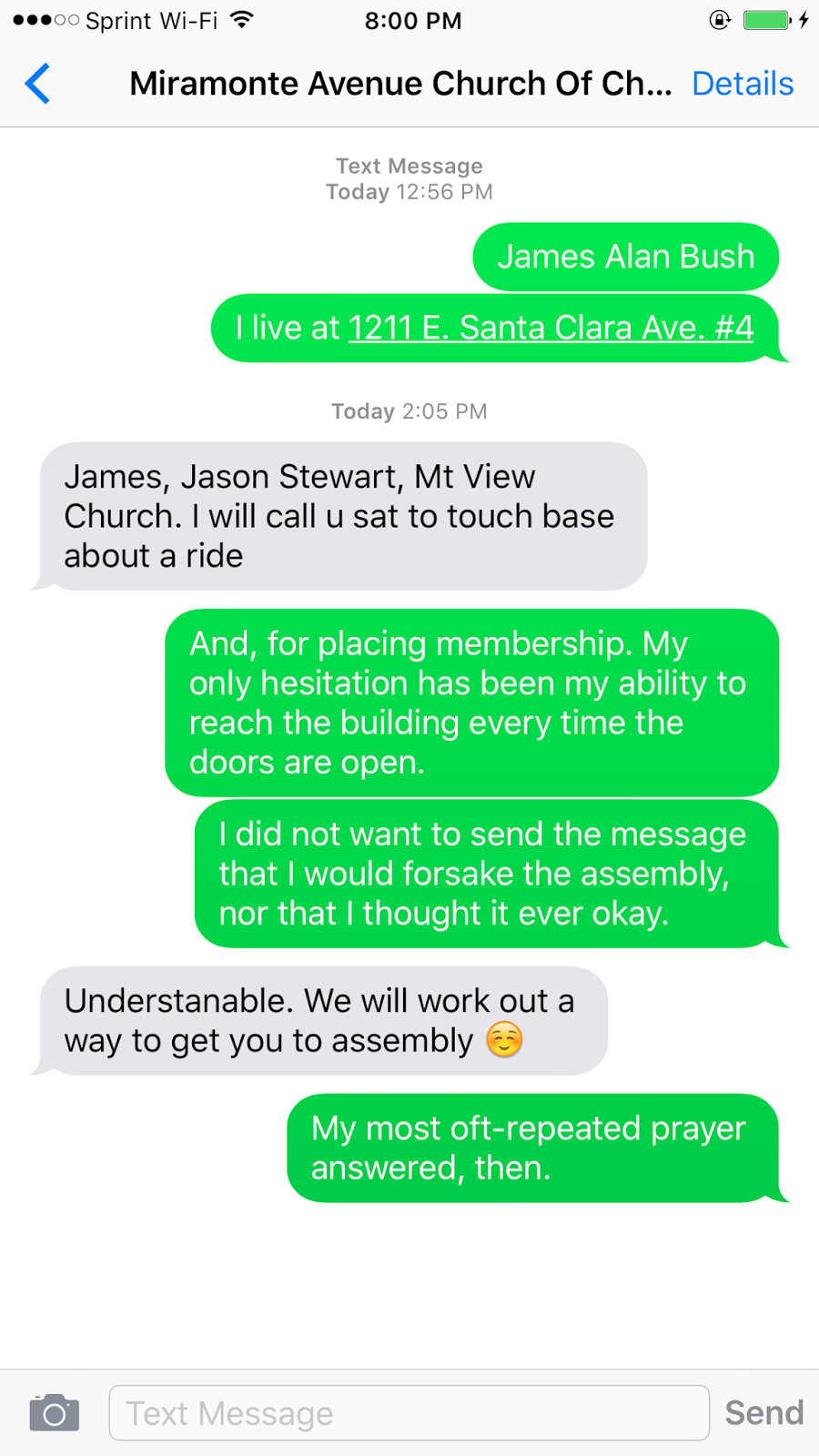Tap the Send button
Viewport: 819px width, 1456px height.
764,1412
